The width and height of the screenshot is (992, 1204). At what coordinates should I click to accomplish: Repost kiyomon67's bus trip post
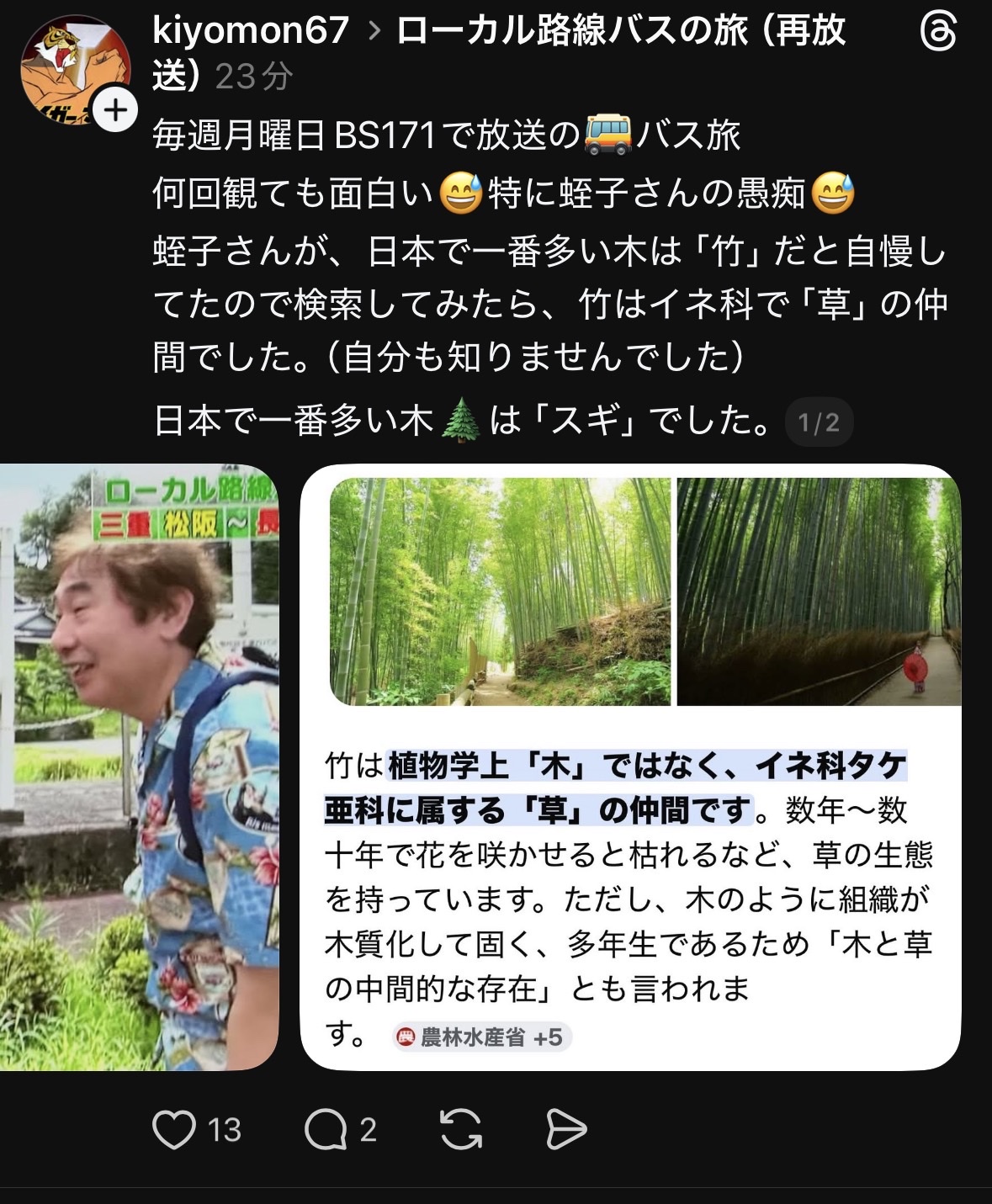[x=461, y=1129]
